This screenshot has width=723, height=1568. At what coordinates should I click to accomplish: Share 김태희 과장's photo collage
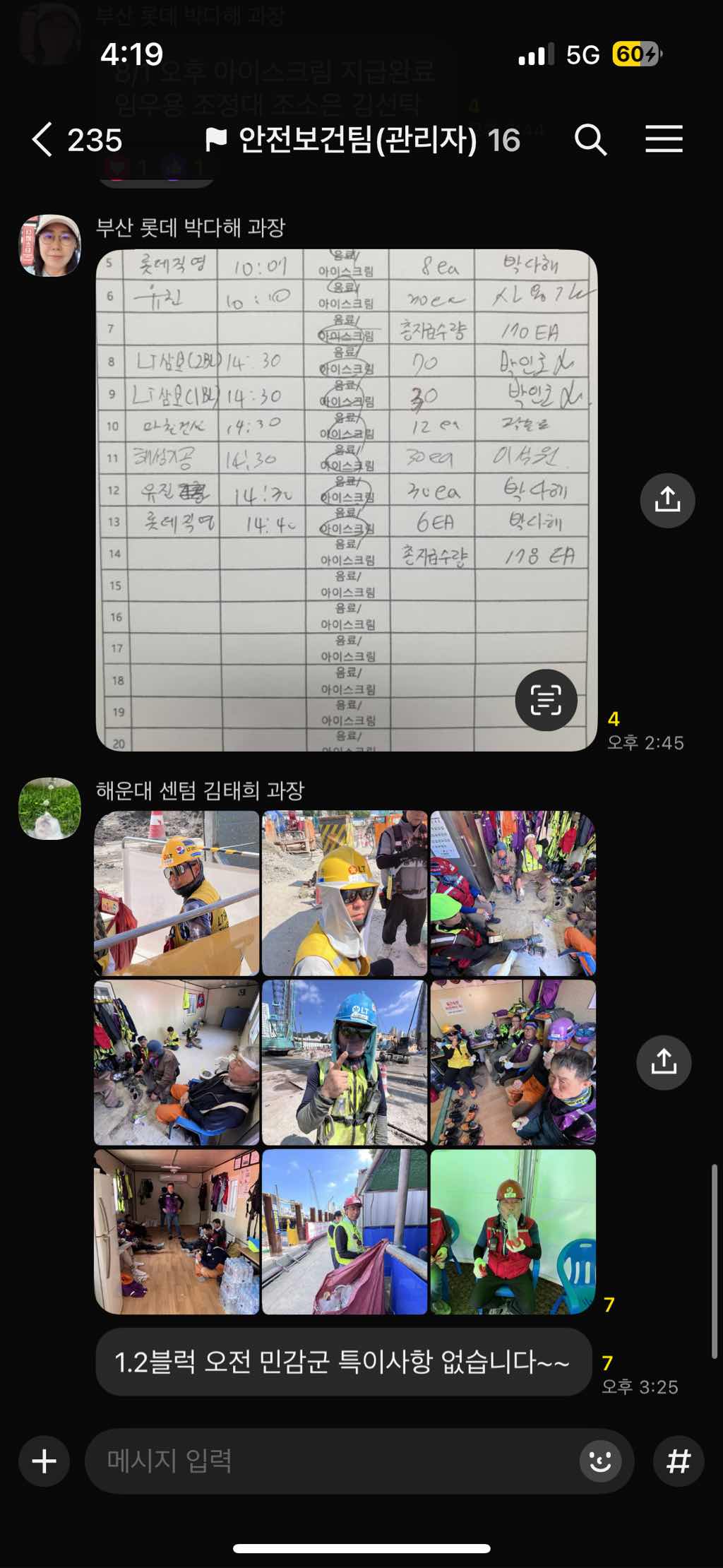[664, 1062]
